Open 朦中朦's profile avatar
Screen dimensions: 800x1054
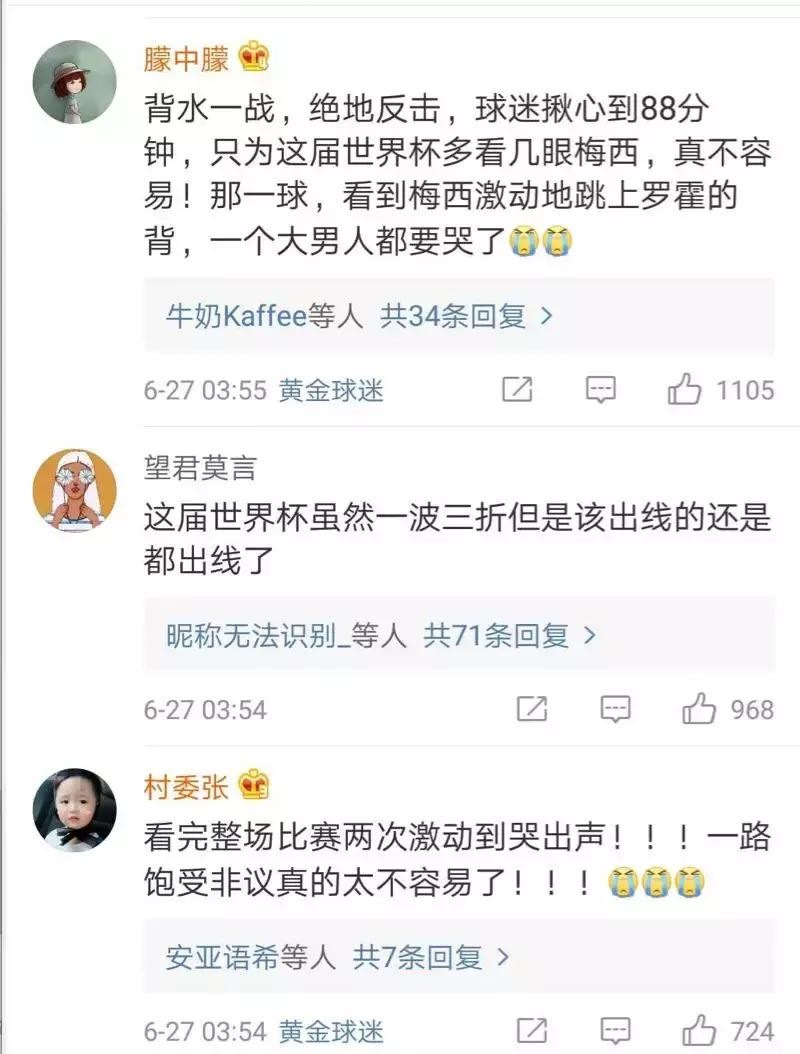[x=75, y=82]
